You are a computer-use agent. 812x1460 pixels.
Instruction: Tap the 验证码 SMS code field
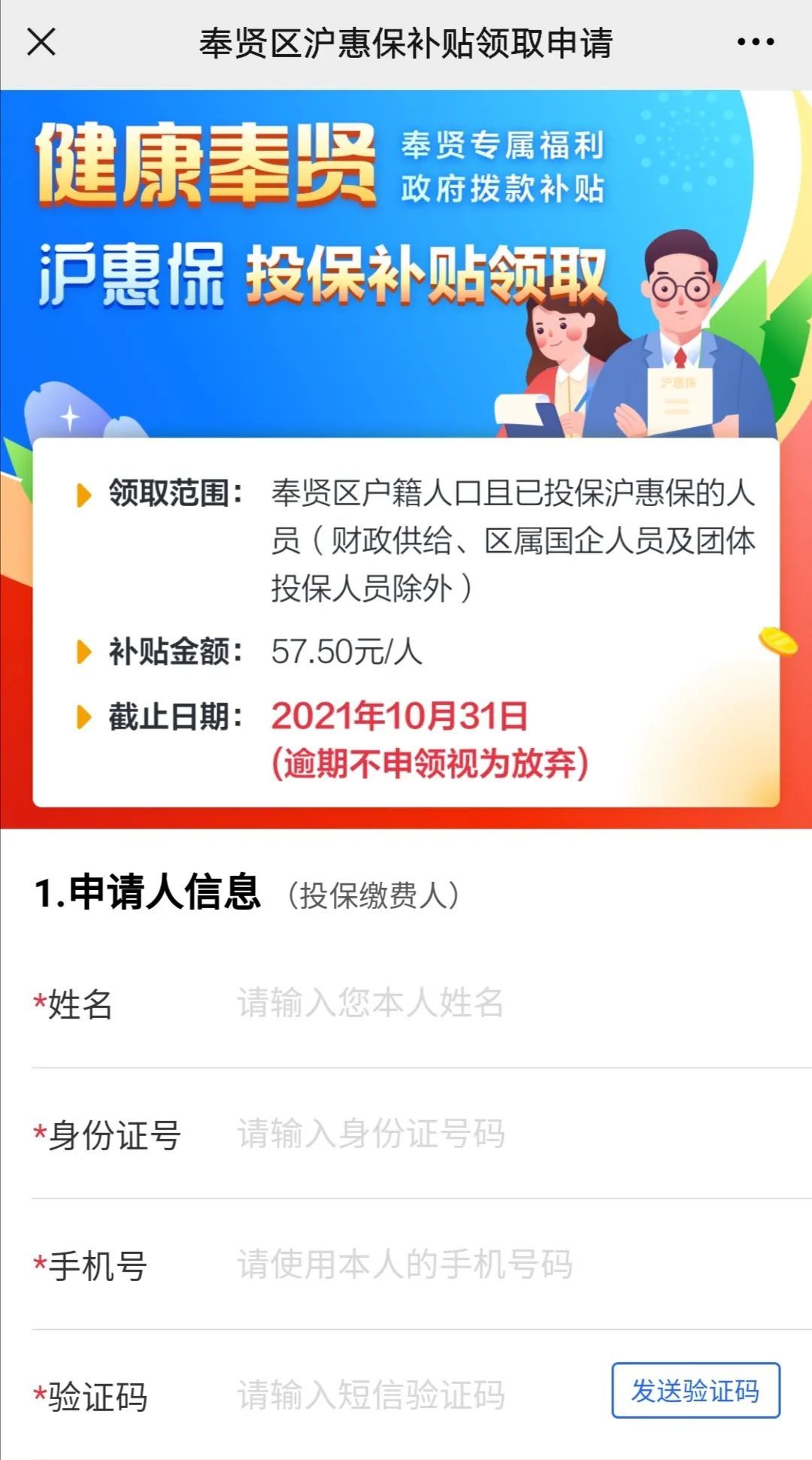coord(417,1395)
